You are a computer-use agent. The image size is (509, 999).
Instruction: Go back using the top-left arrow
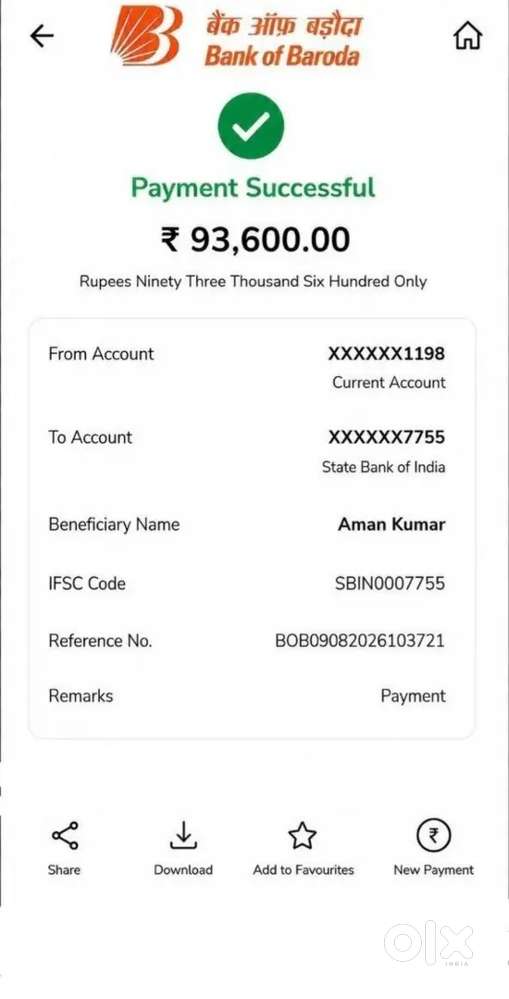pos(42,36)
